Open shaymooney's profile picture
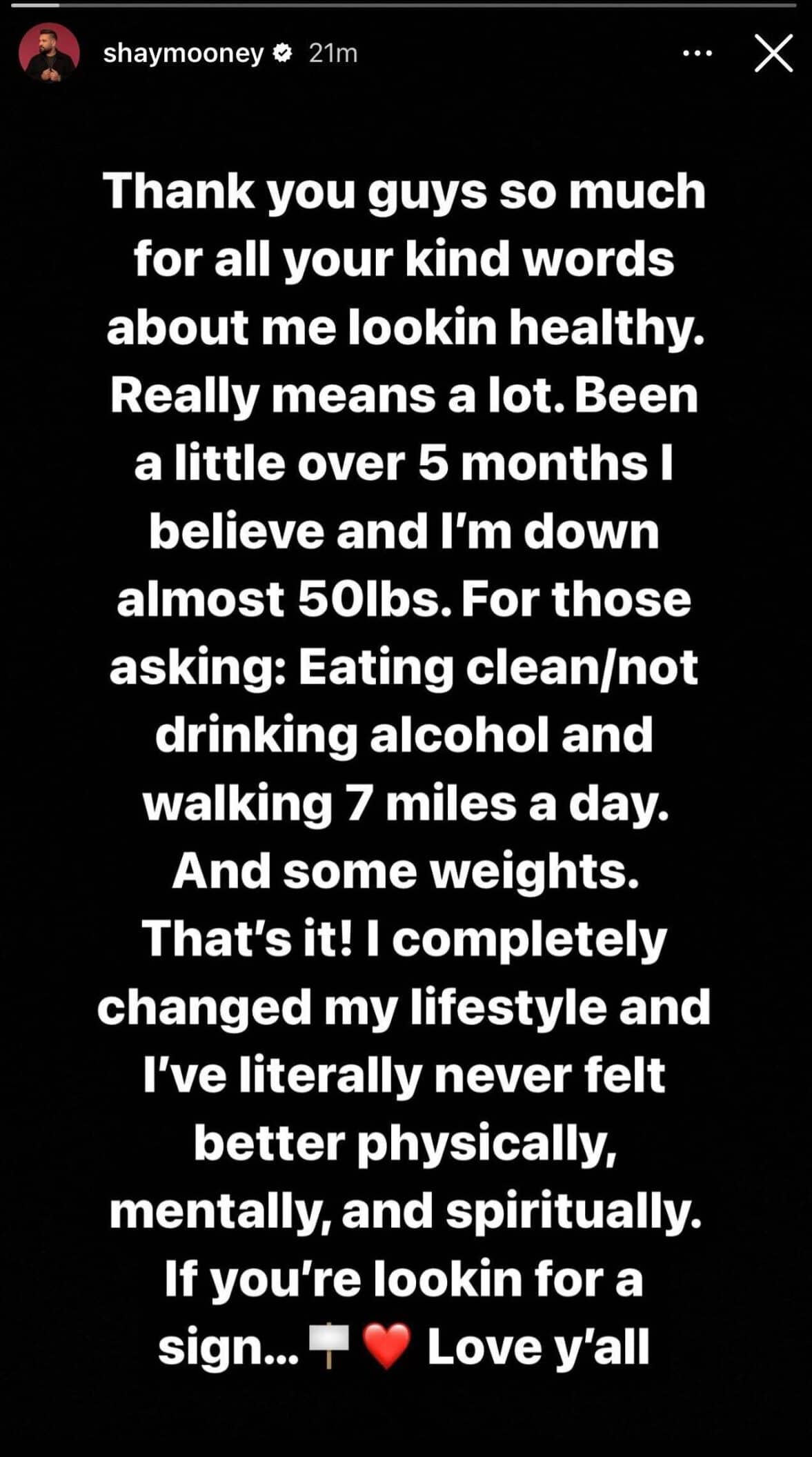The image size is (812, 1457). tap(49, 53)
